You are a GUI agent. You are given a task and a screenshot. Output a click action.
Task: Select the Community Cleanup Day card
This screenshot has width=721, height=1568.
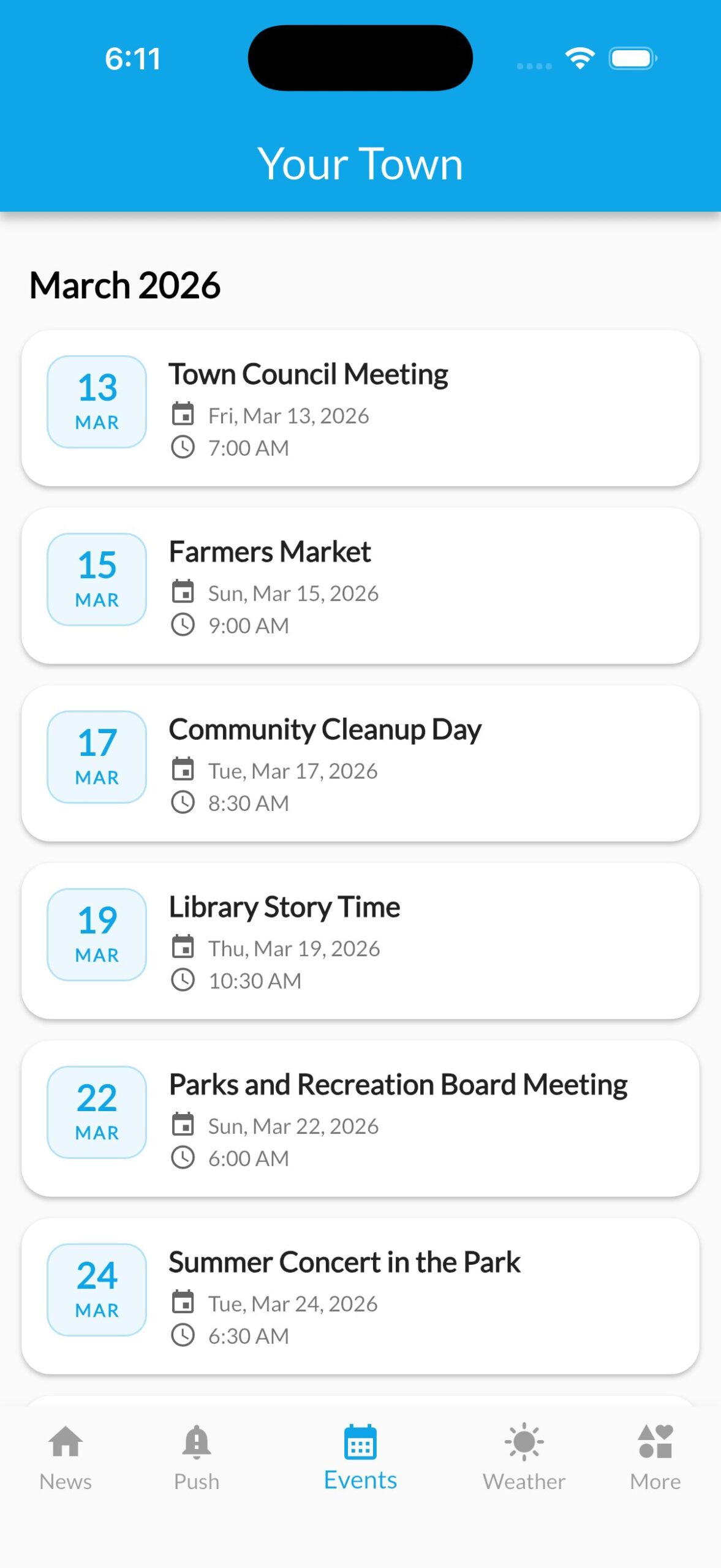360,763
